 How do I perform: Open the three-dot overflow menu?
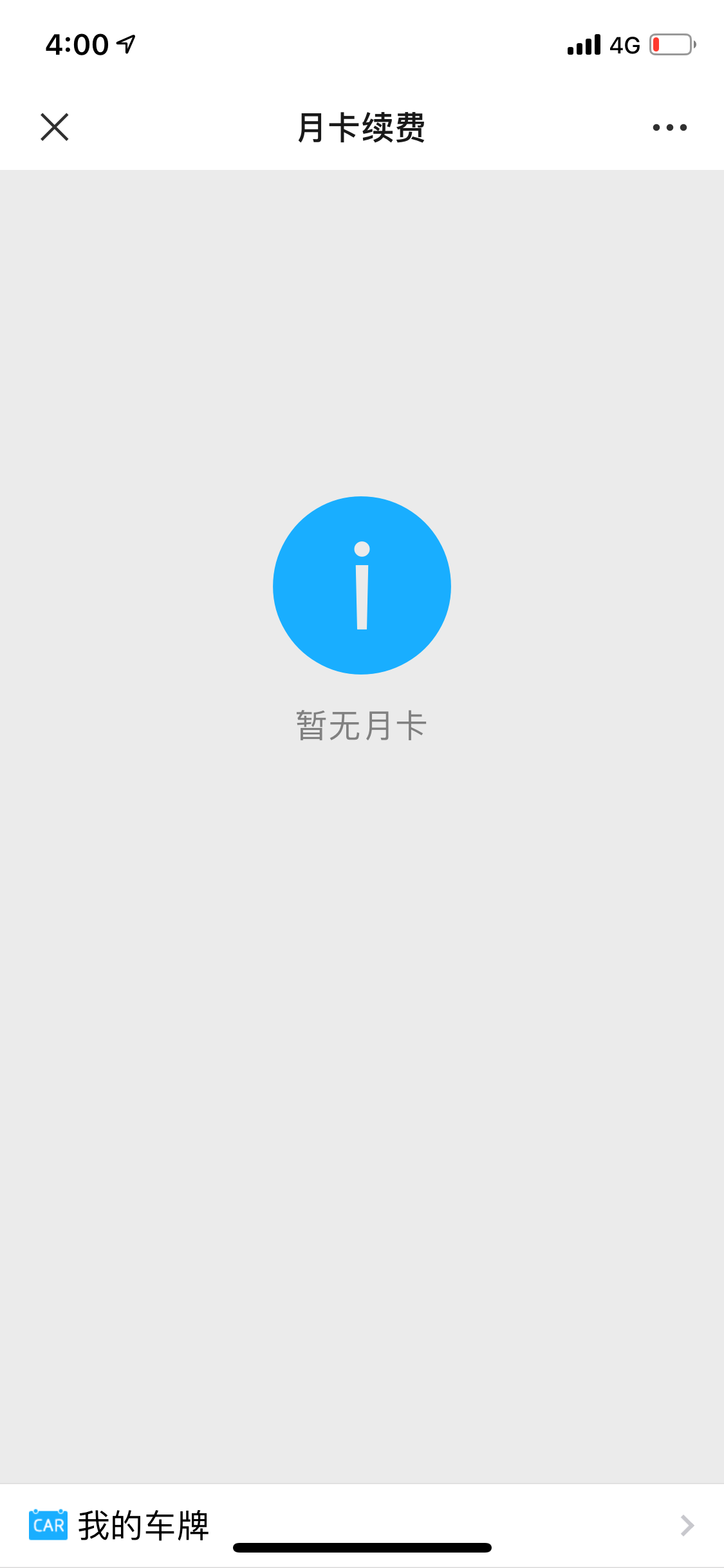tap(669, 127)
